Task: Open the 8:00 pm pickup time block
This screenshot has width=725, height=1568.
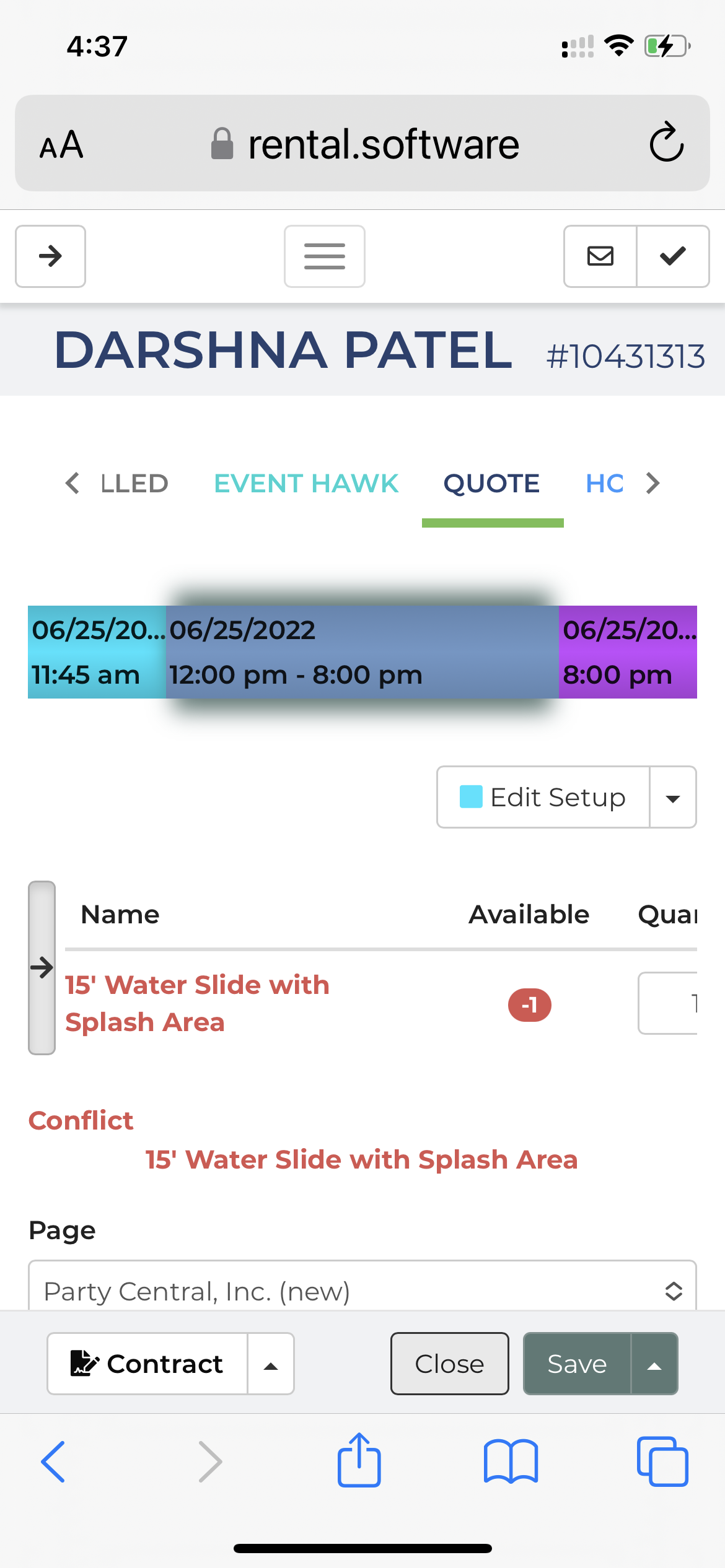Action: pos(628,652)
